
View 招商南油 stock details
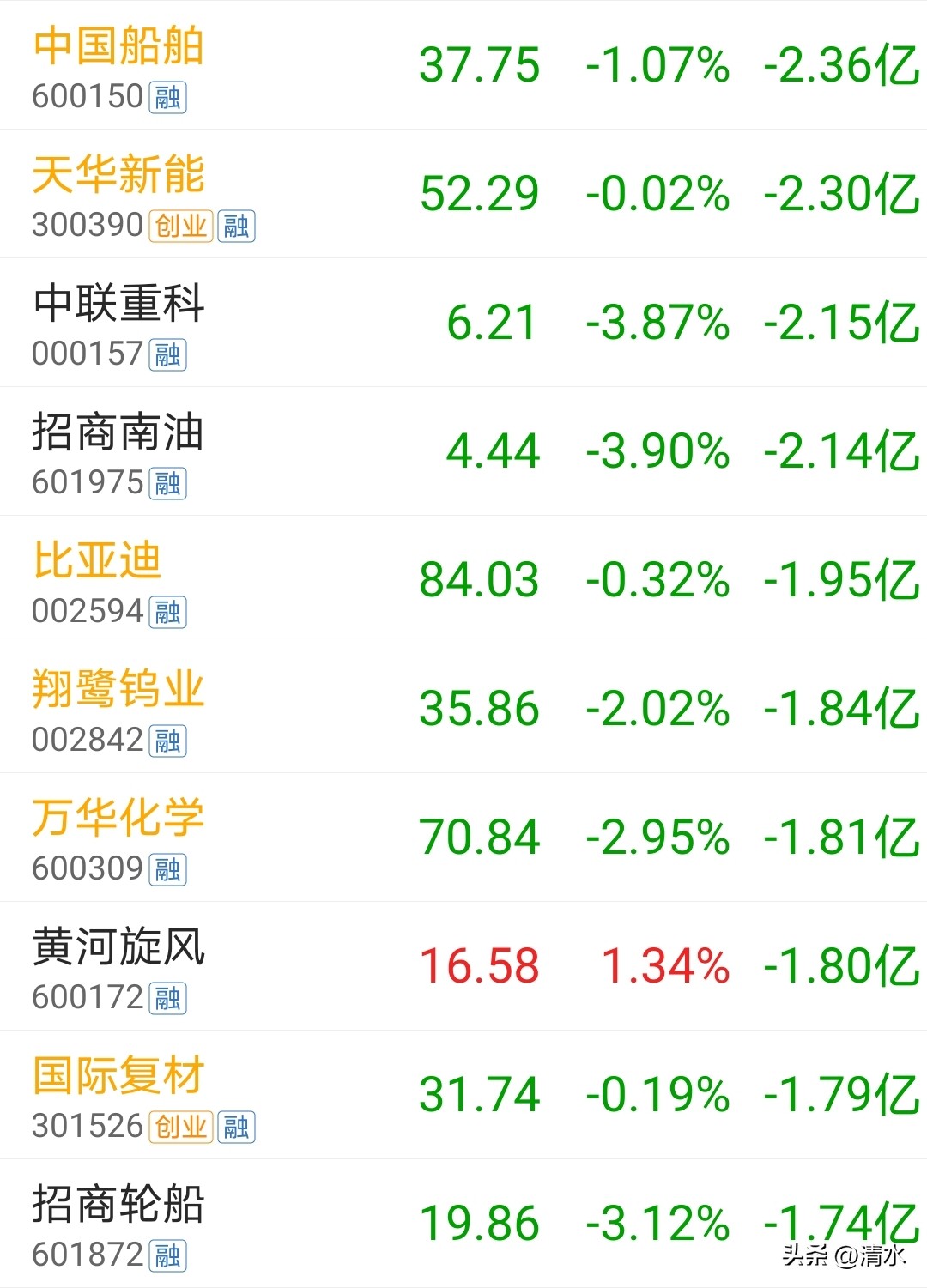(x=463, y=451)
